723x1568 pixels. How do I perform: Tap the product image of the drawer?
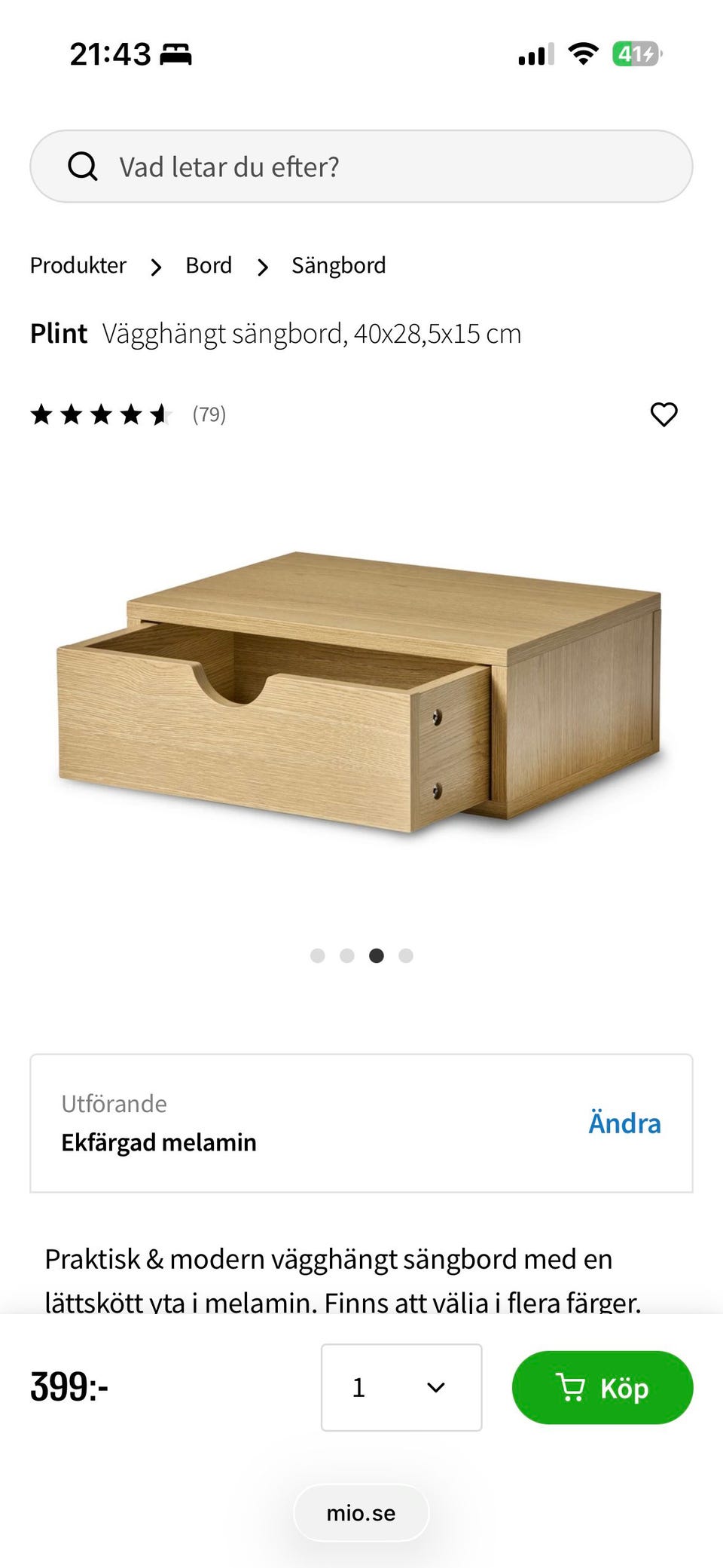(361, 693)
